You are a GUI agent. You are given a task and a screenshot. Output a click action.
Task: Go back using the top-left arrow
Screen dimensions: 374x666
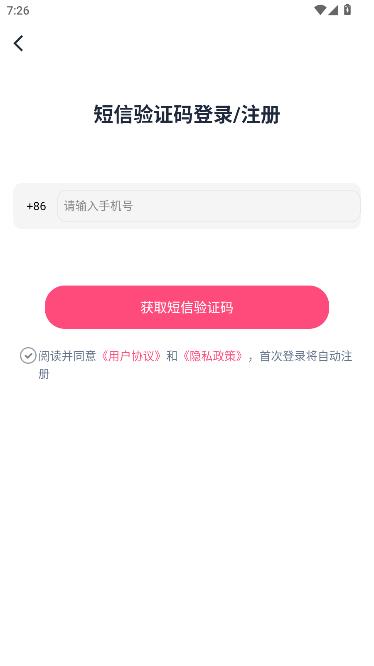pos(18,43)
